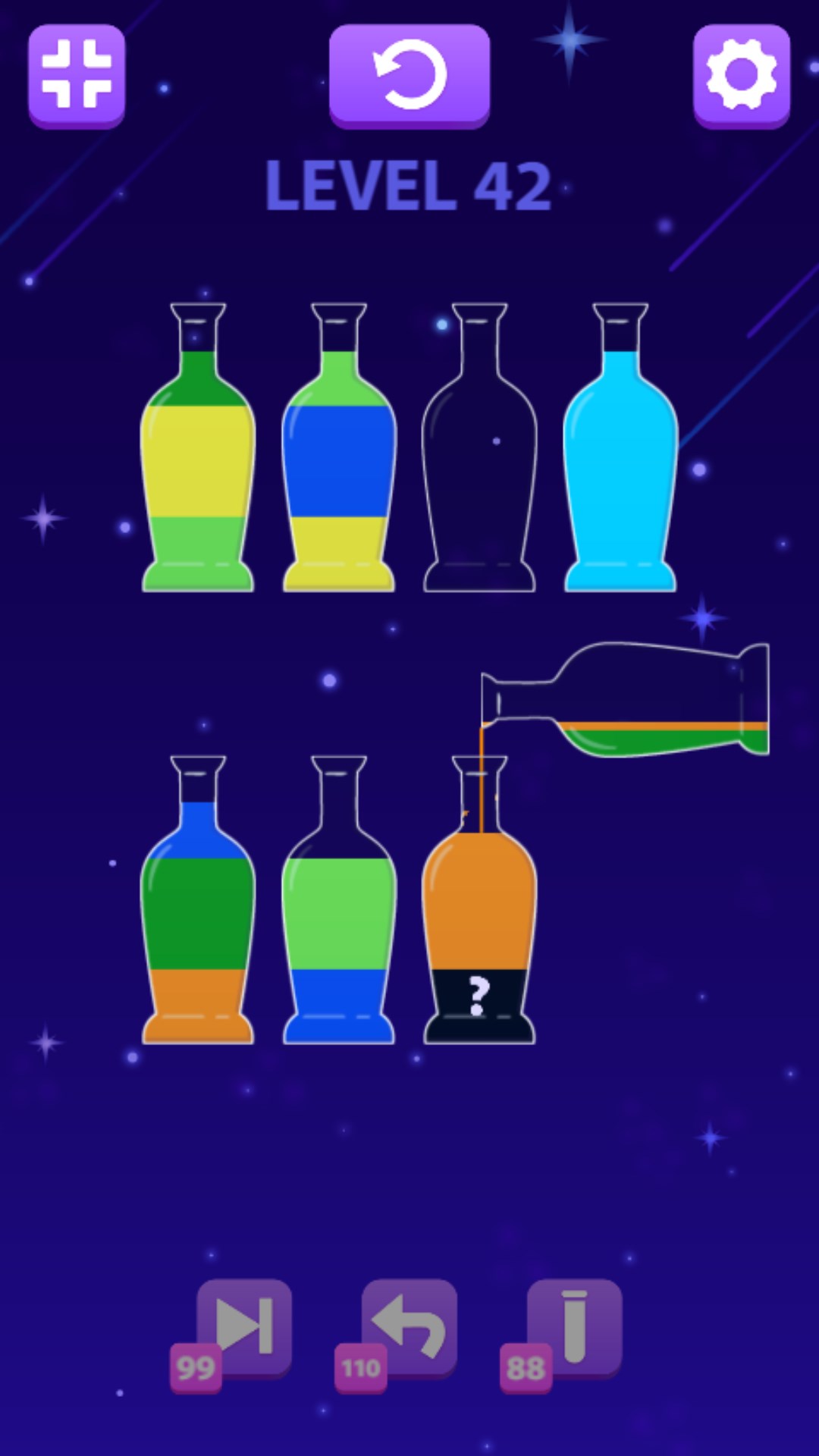Viewport: 819px width, 1456px height.
Task: Exit fullscreen with the collapse icon
Action: point(77,75)
